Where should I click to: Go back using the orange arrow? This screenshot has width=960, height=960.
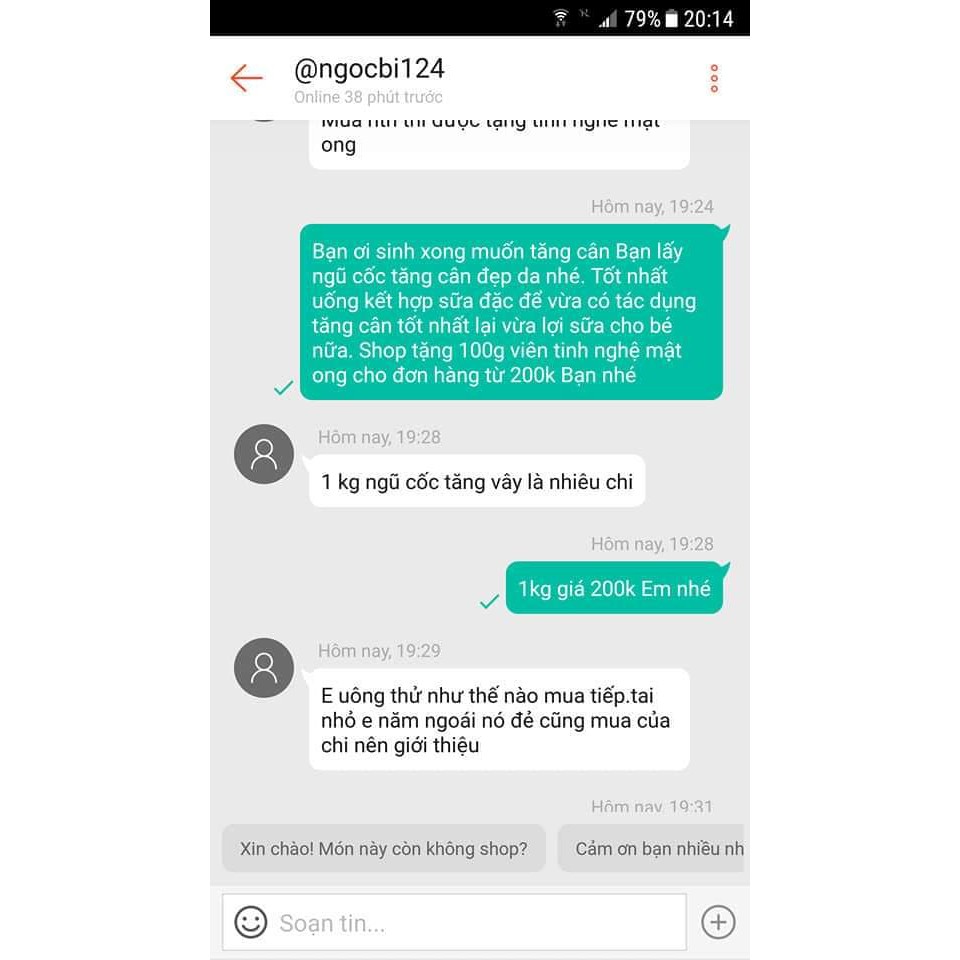coord(246,78)
